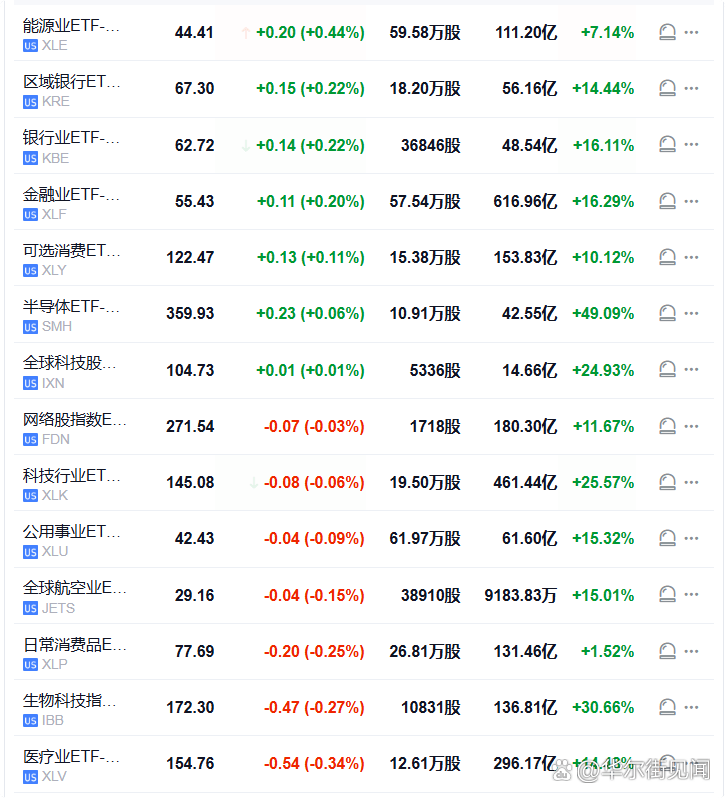The image size is (725, 798).
Task: Open the 全球科技股 IXN row
Action: pyautogui.click(x=71, y=362)
